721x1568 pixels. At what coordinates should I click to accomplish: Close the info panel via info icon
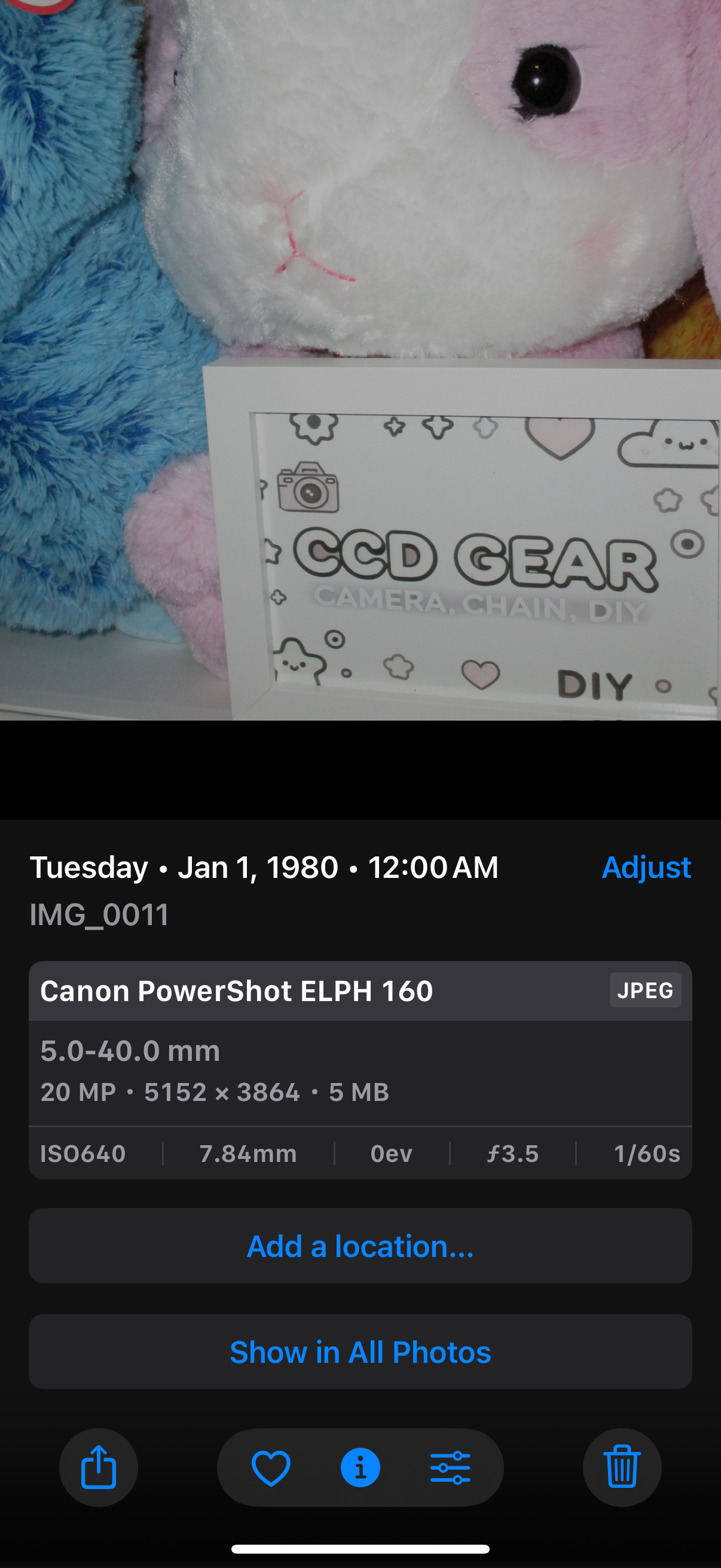click(360, 1467)
